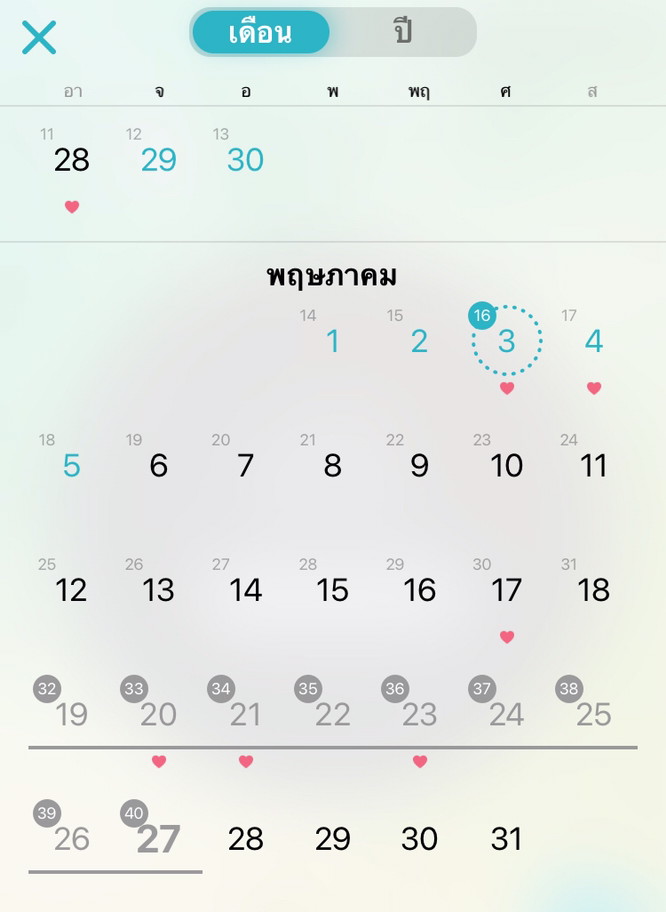Tap the bold date 27

[158, 839]
